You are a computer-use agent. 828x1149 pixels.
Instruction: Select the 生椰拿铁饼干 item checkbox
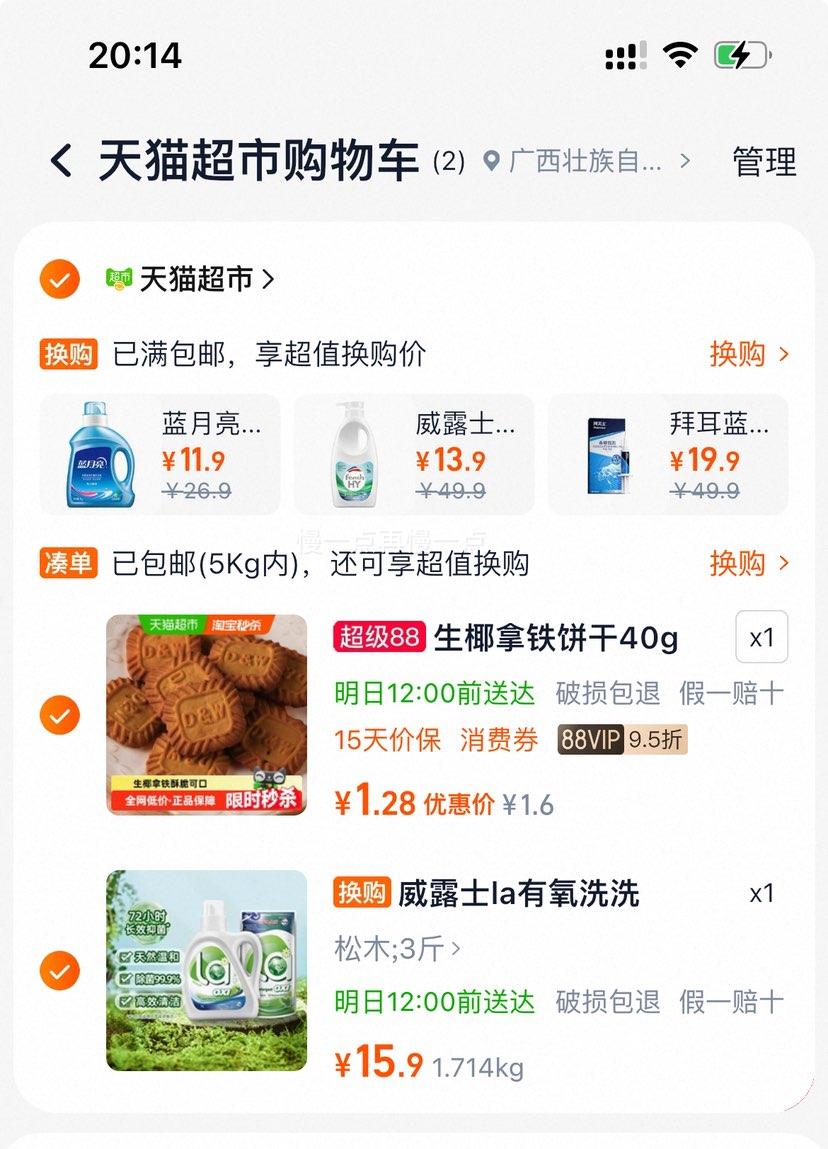(x=58, y=714)
